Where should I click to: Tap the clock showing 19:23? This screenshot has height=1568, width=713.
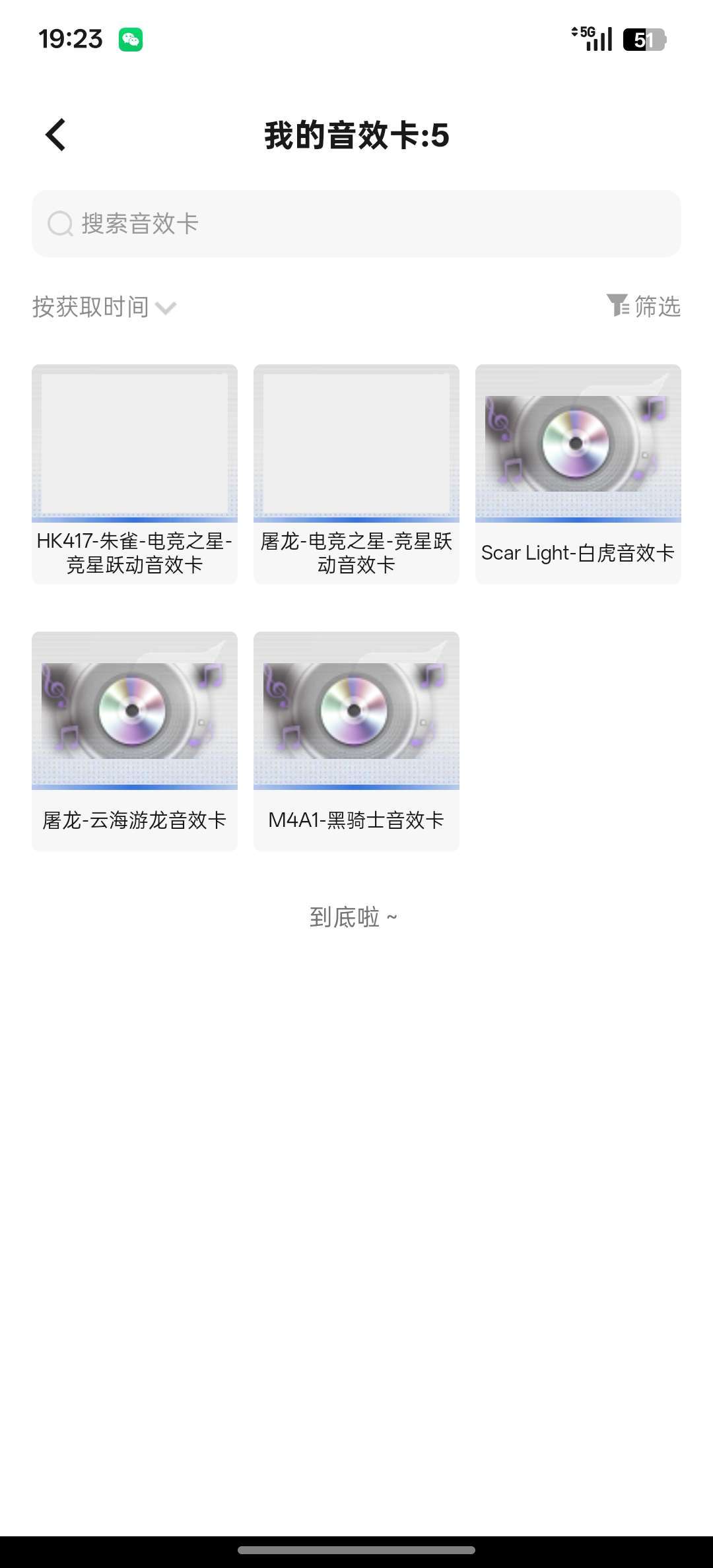(x=71, y=38)
